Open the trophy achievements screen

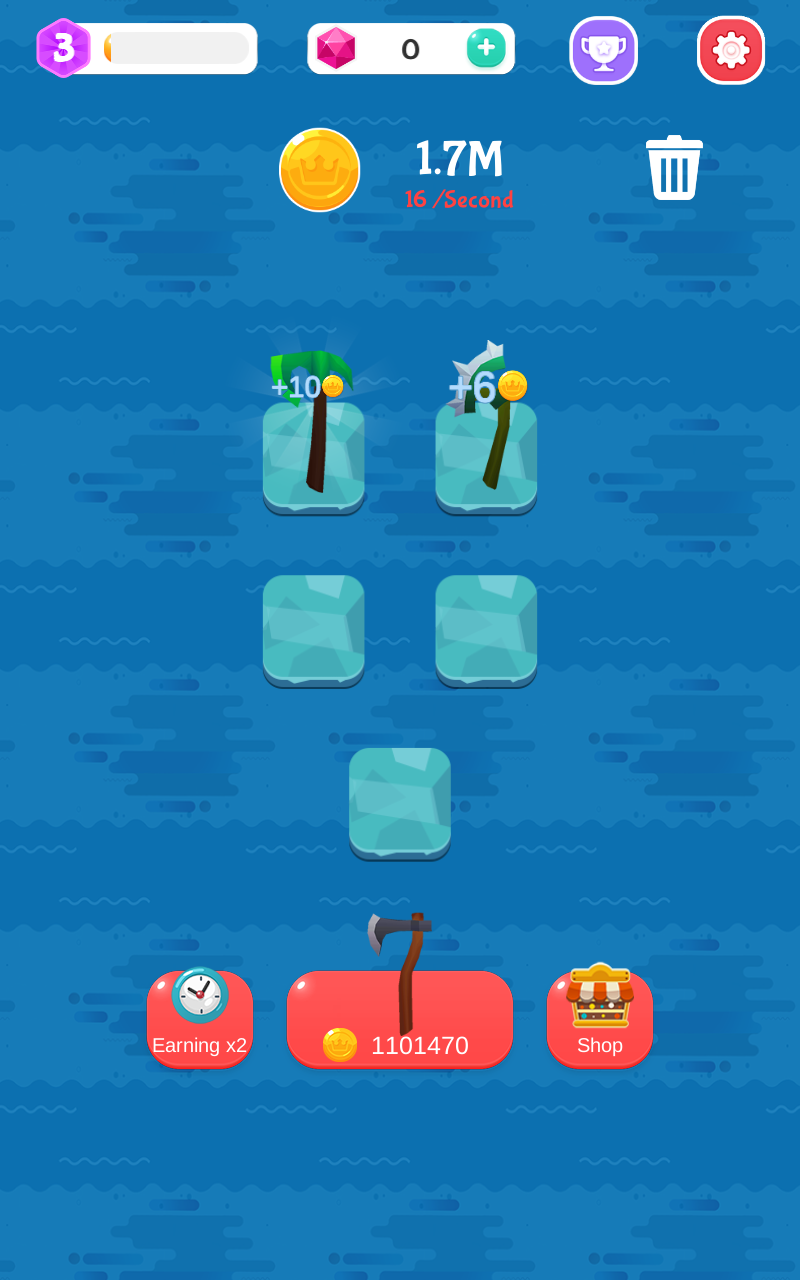tap(604, 48)
